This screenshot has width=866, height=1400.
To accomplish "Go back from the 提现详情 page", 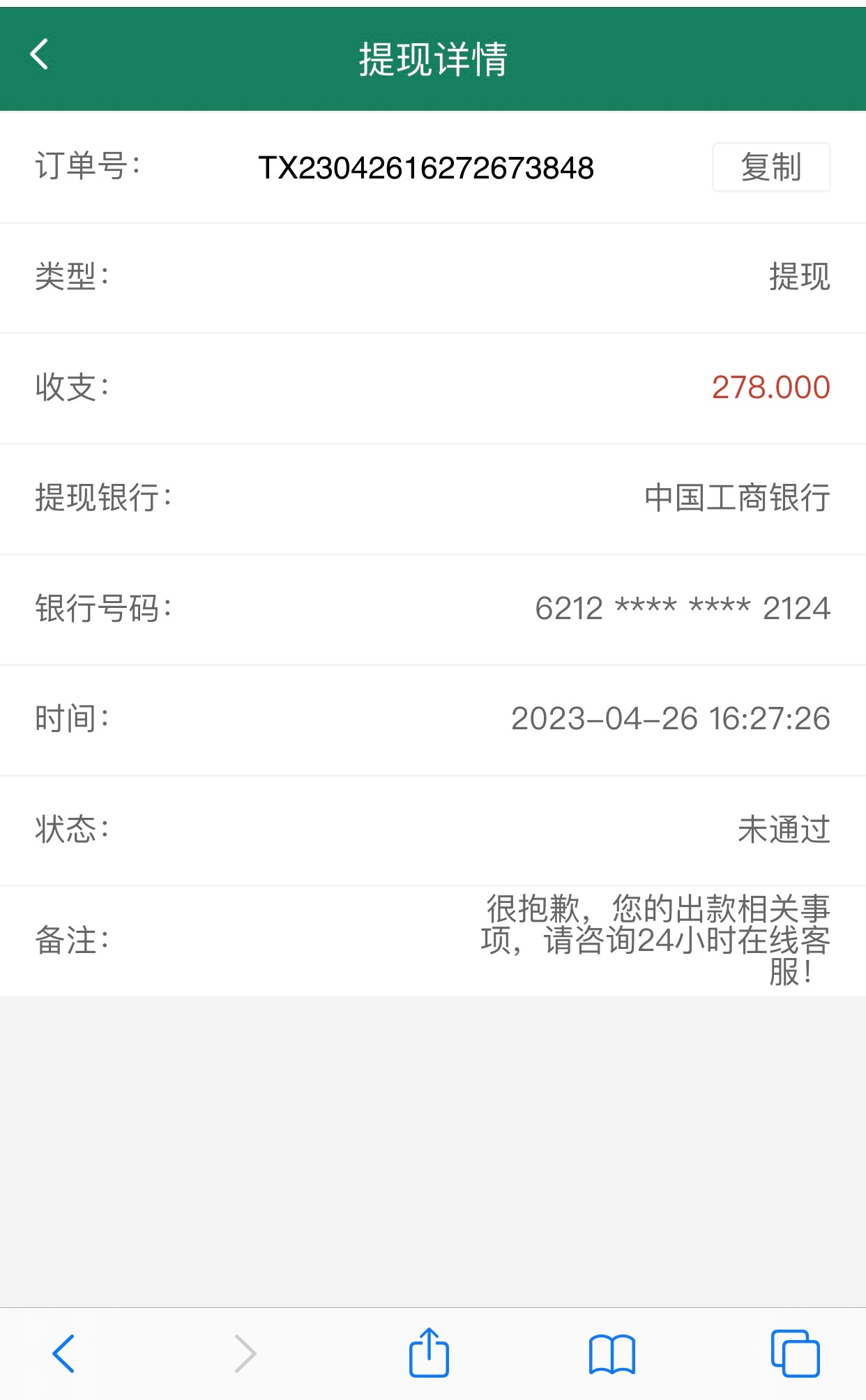I will coord(40,55).
